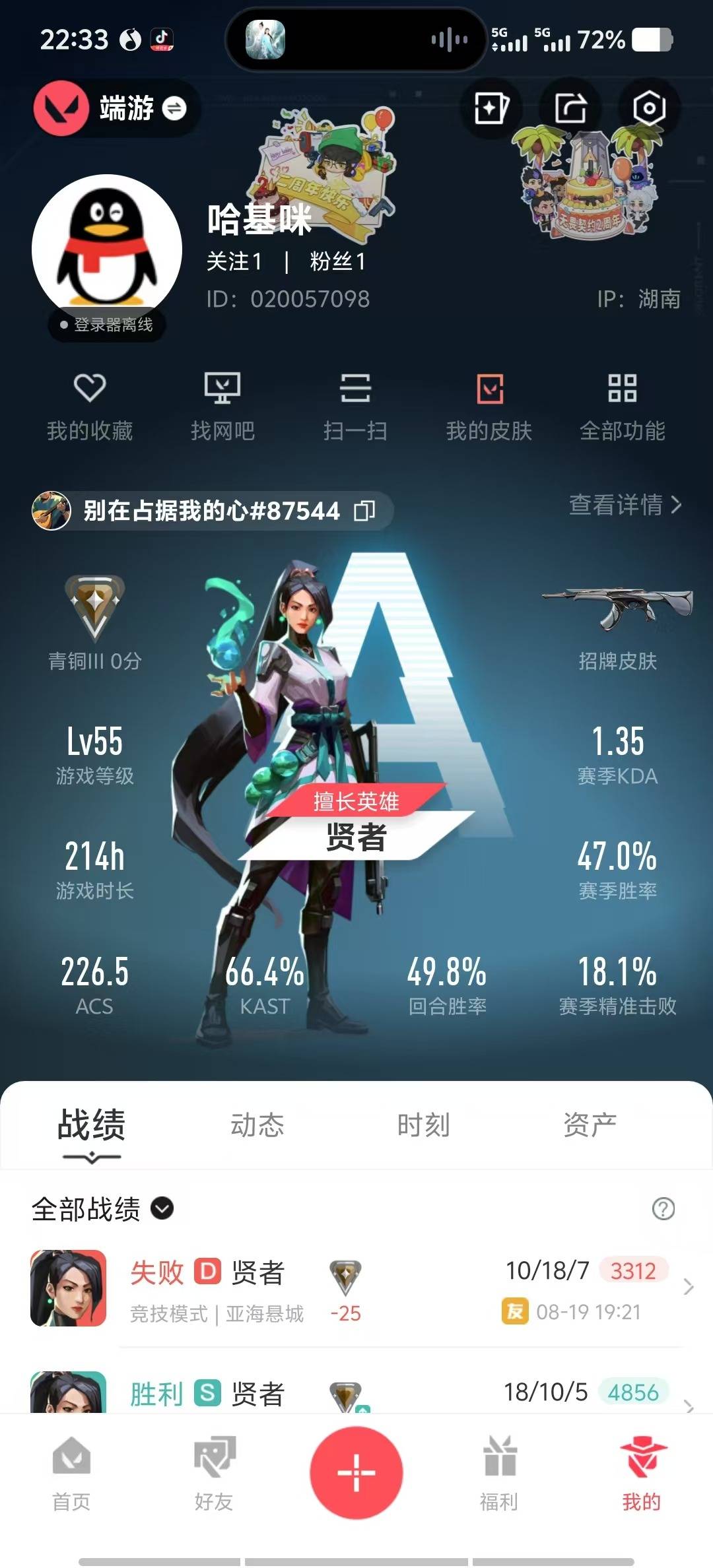The width and height of the screenshot is (713, 1568).
Task: Copy the game ID 别在占据我的心#87544
Action: point(365,510)
